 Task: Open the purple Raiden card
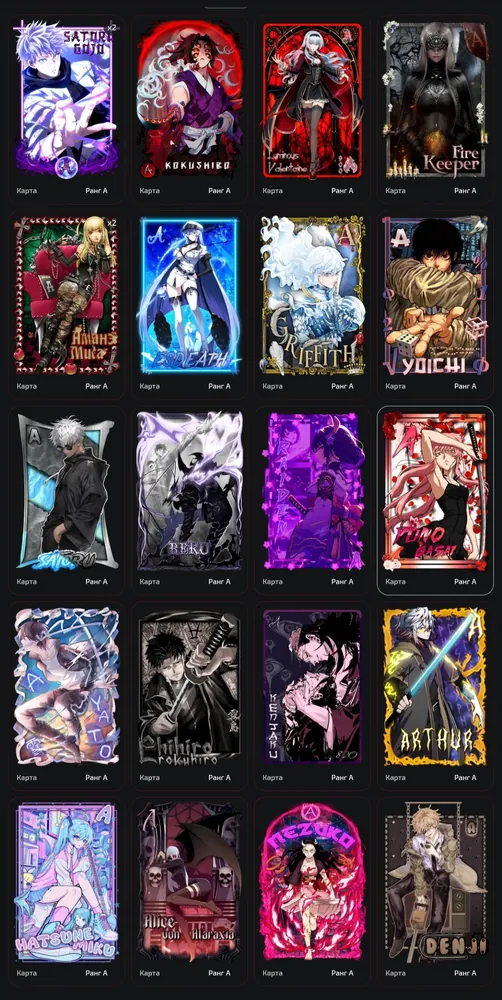click(312, 501)
